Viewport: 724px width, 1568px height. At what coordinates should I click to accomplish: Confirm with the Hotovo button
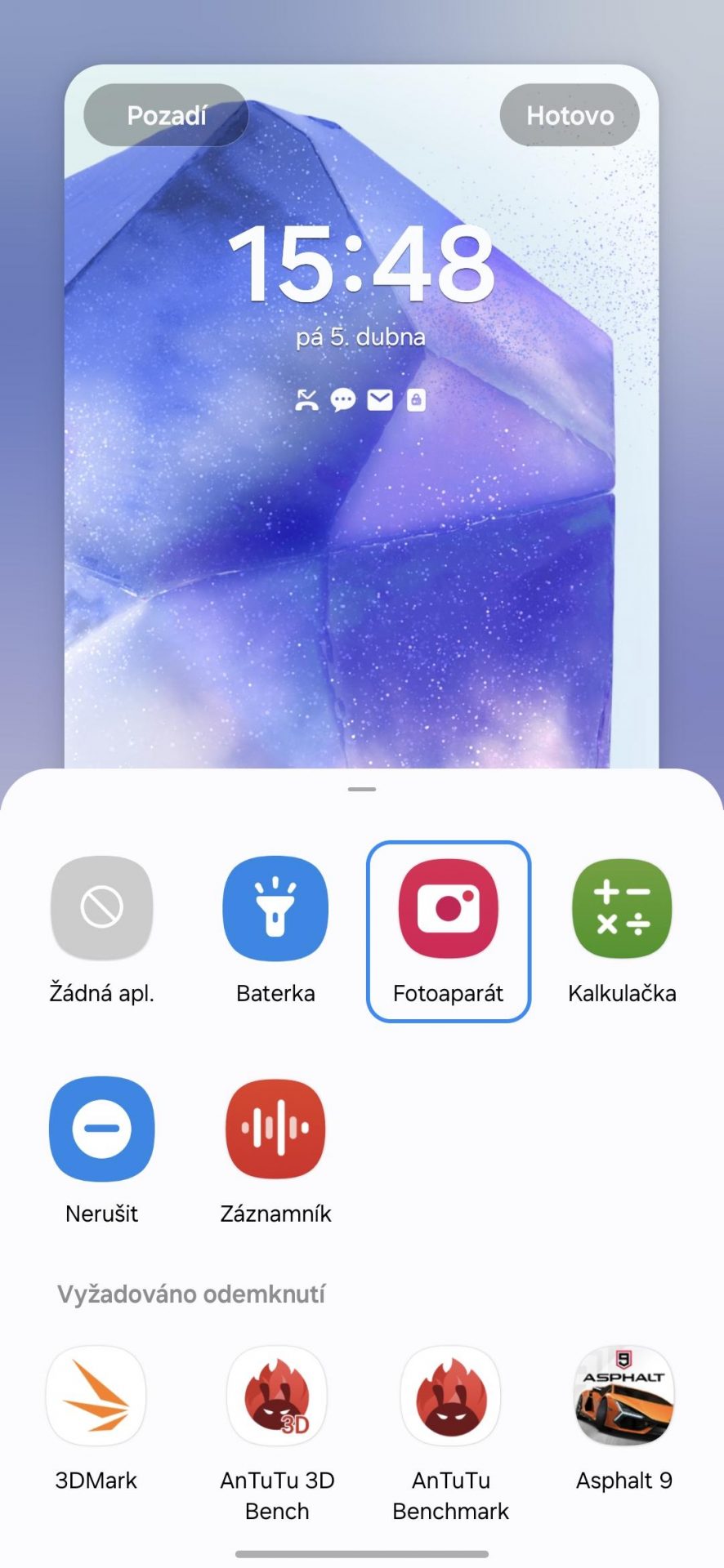tap(570, 115)
